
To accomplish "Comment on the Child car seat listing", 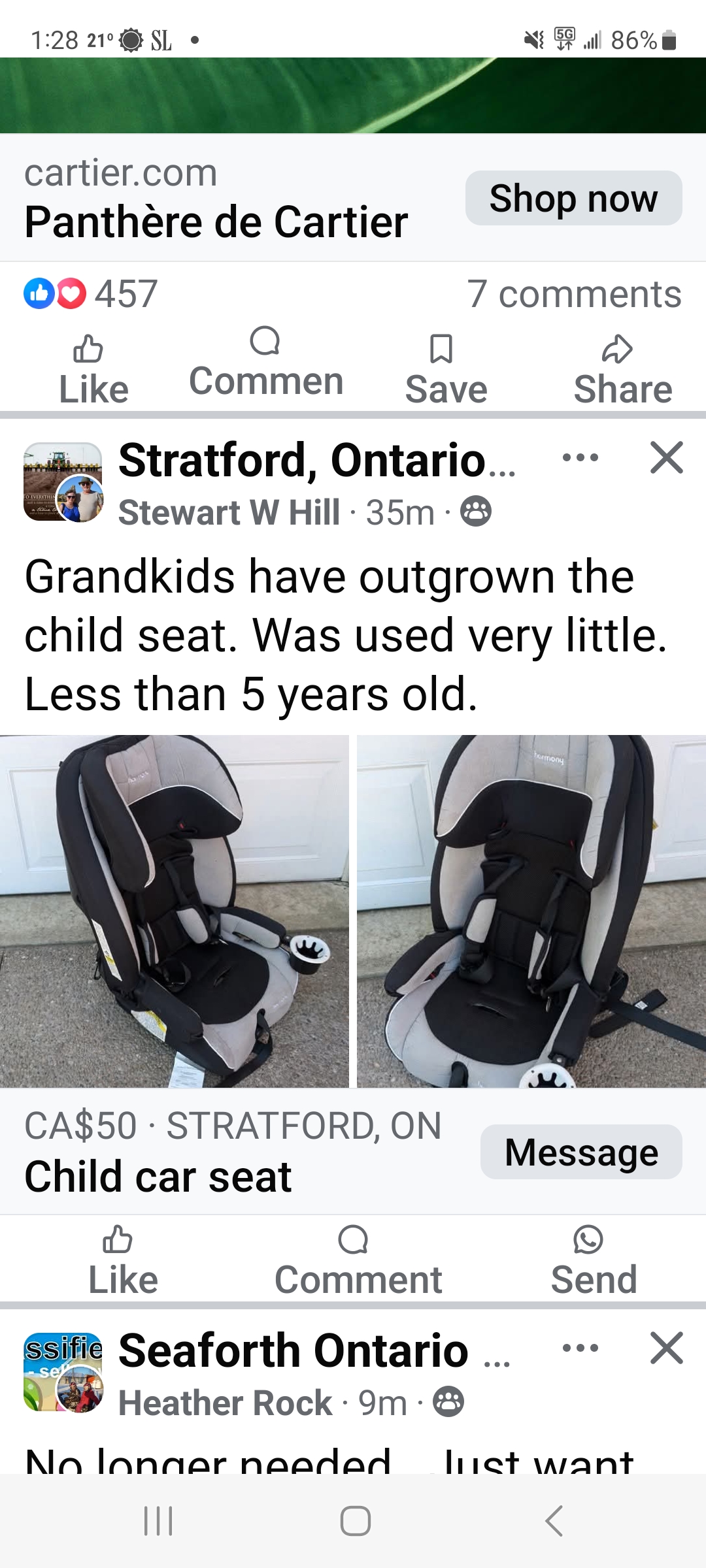I will click(357, 1261).
